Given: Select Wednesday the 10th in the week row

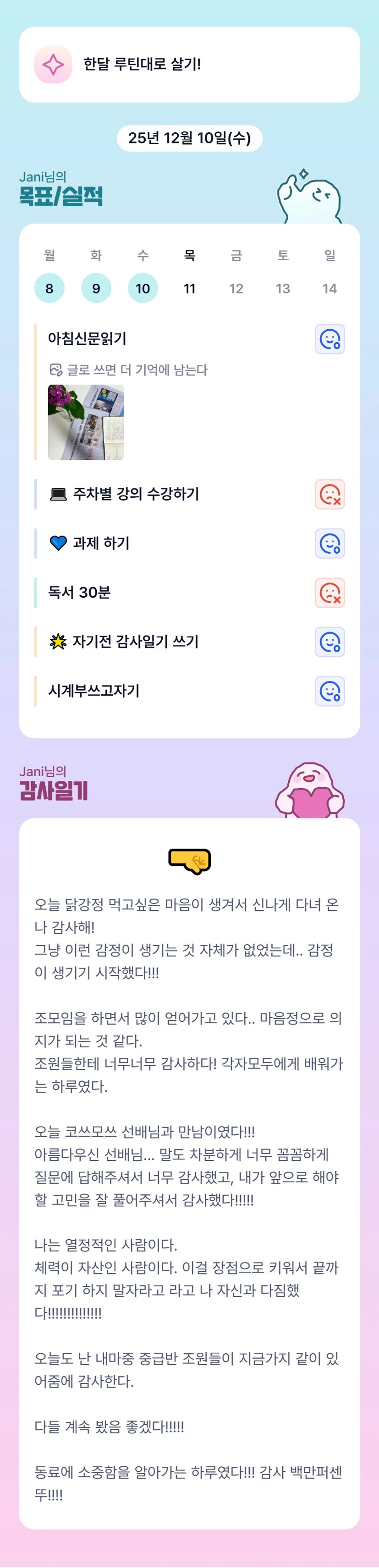Looking at the screenshot, I should 143,289.
